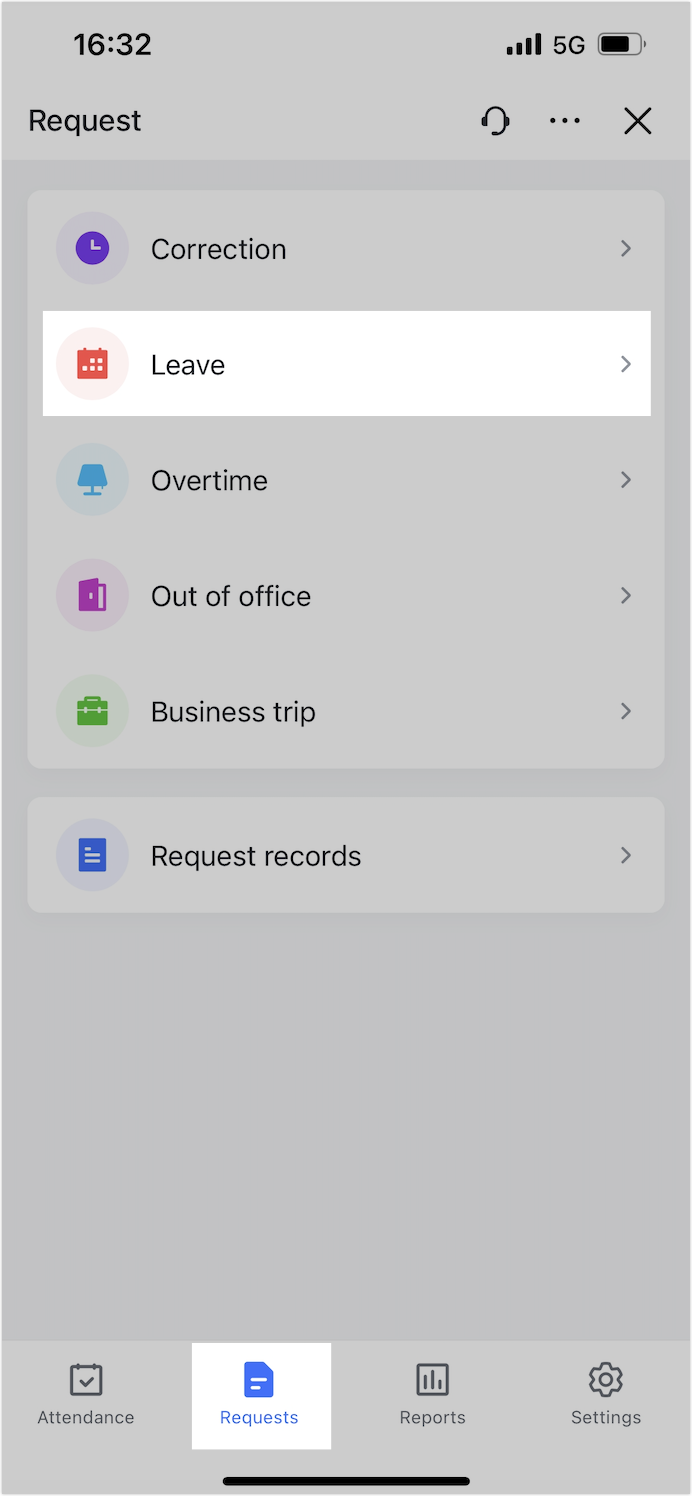Open the three-dot overflow menu
This screenshot has width=692, height=1496.
(565, 121)
